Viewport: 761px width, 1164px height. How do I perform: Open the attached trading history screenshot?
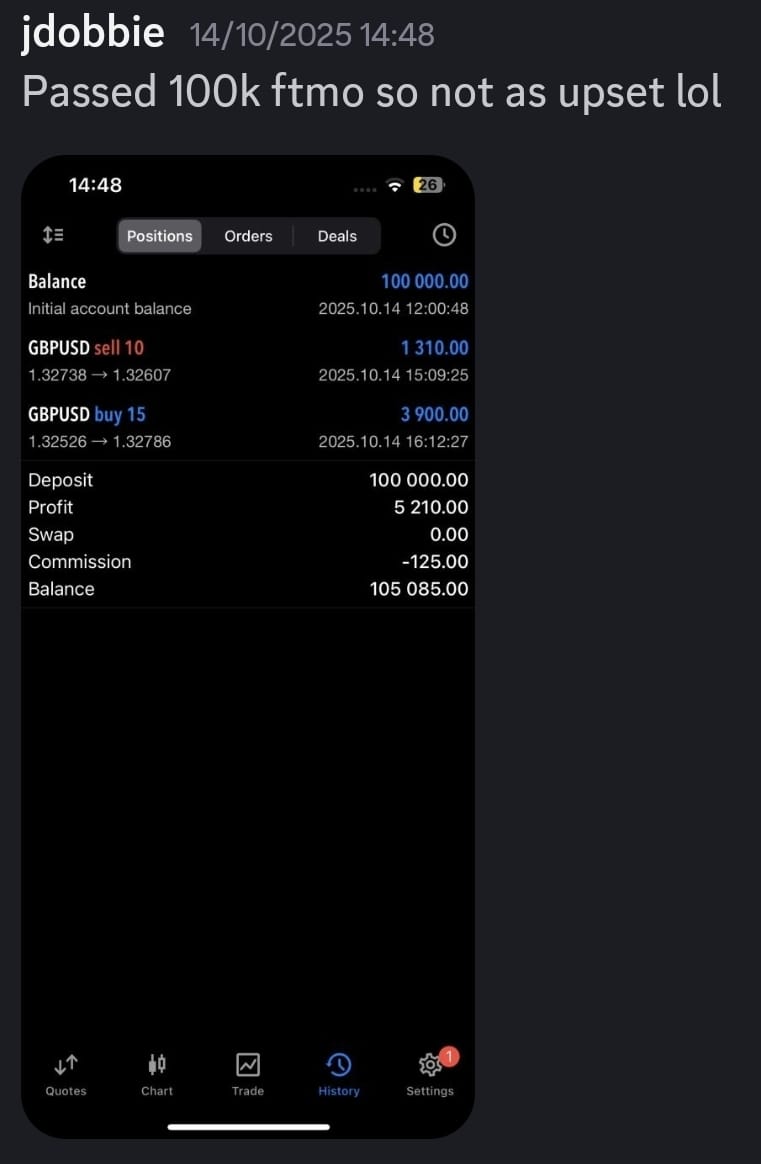pos(248,646)
